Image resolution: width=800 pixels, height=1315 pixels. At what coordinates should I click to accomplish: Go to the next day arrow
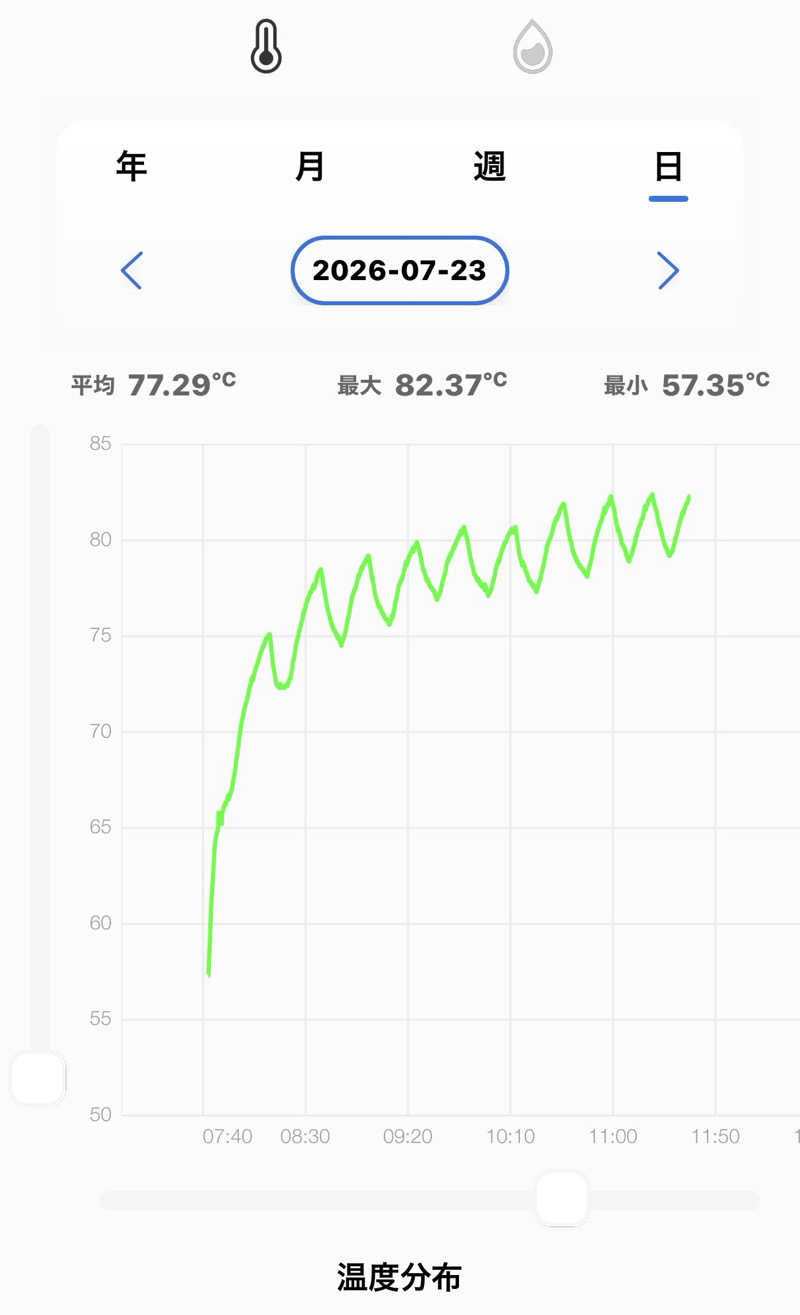pos(668,270)
